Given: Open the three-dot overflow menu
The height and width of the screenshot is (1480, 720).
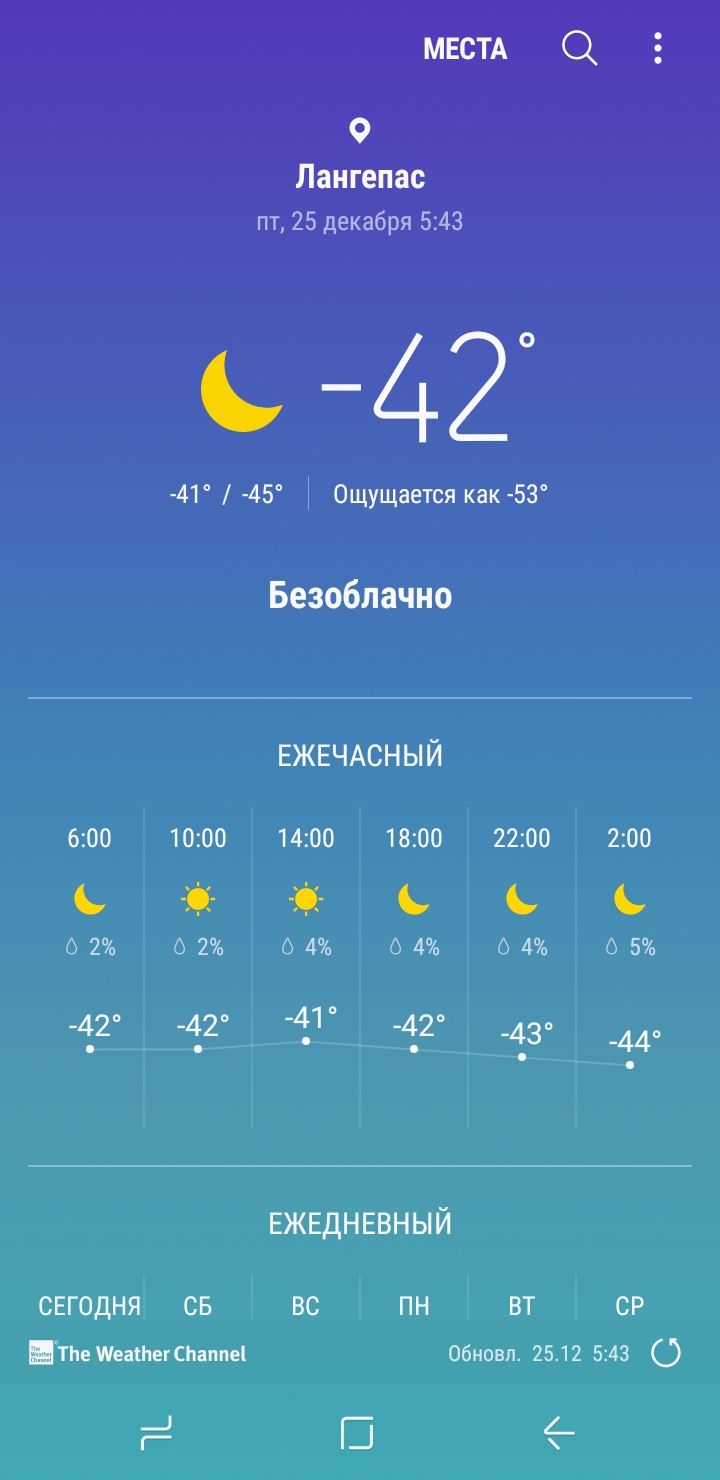Looking at the screenshot, I should pyautogui.click(x=657, y=48).
